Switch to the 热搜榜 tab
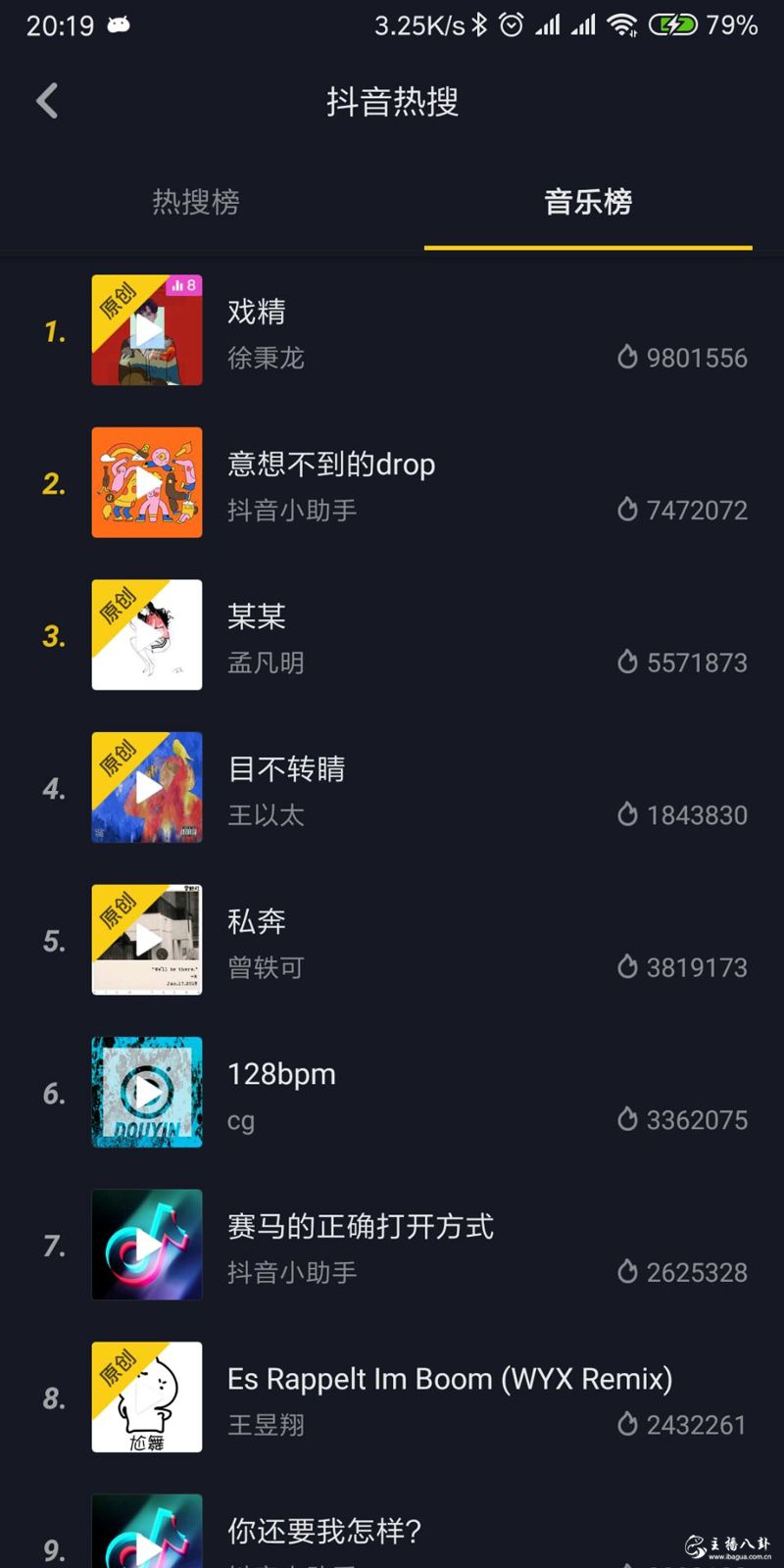The image size is (784, 1568). [x=196, y=202]
